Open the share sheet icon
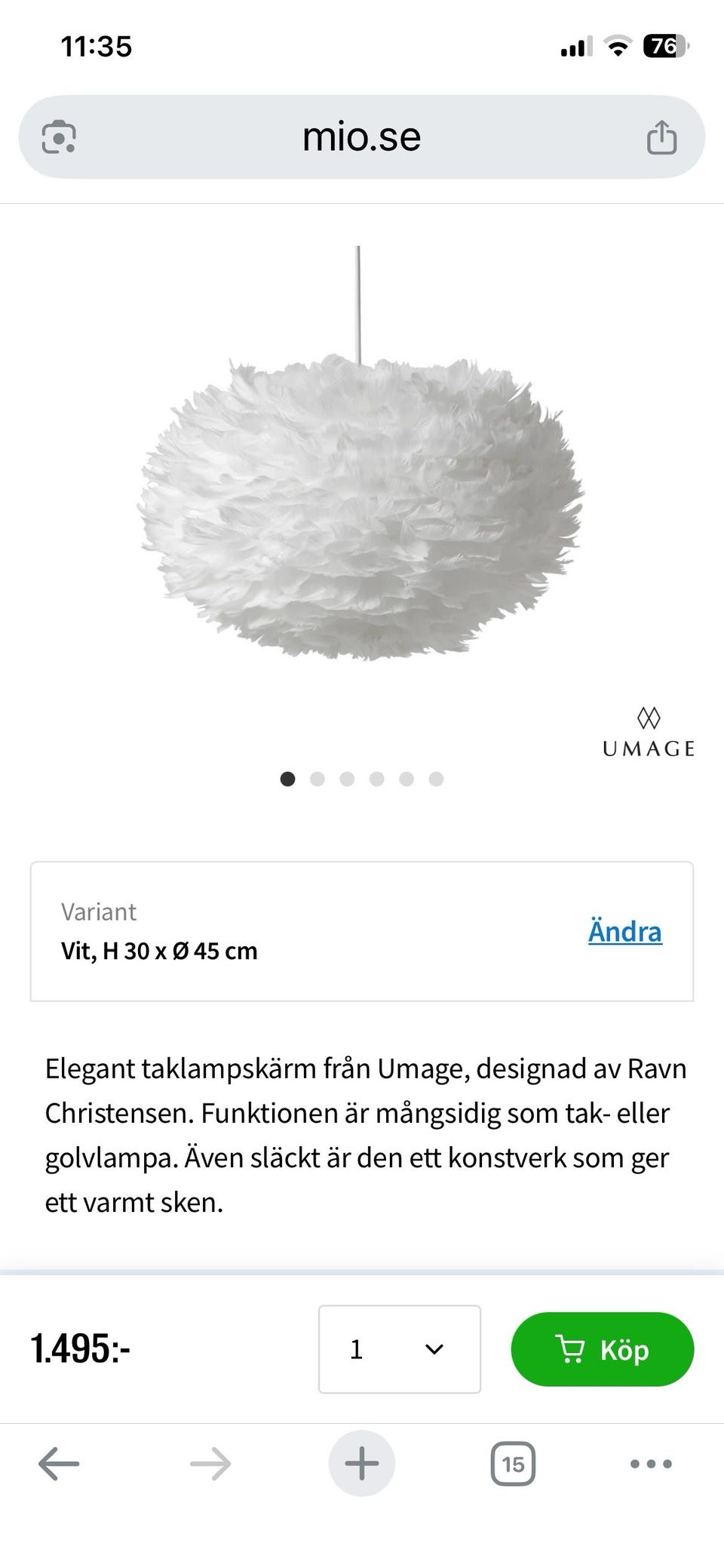Viewport: 724px width, 1568px height. (661, 137)
